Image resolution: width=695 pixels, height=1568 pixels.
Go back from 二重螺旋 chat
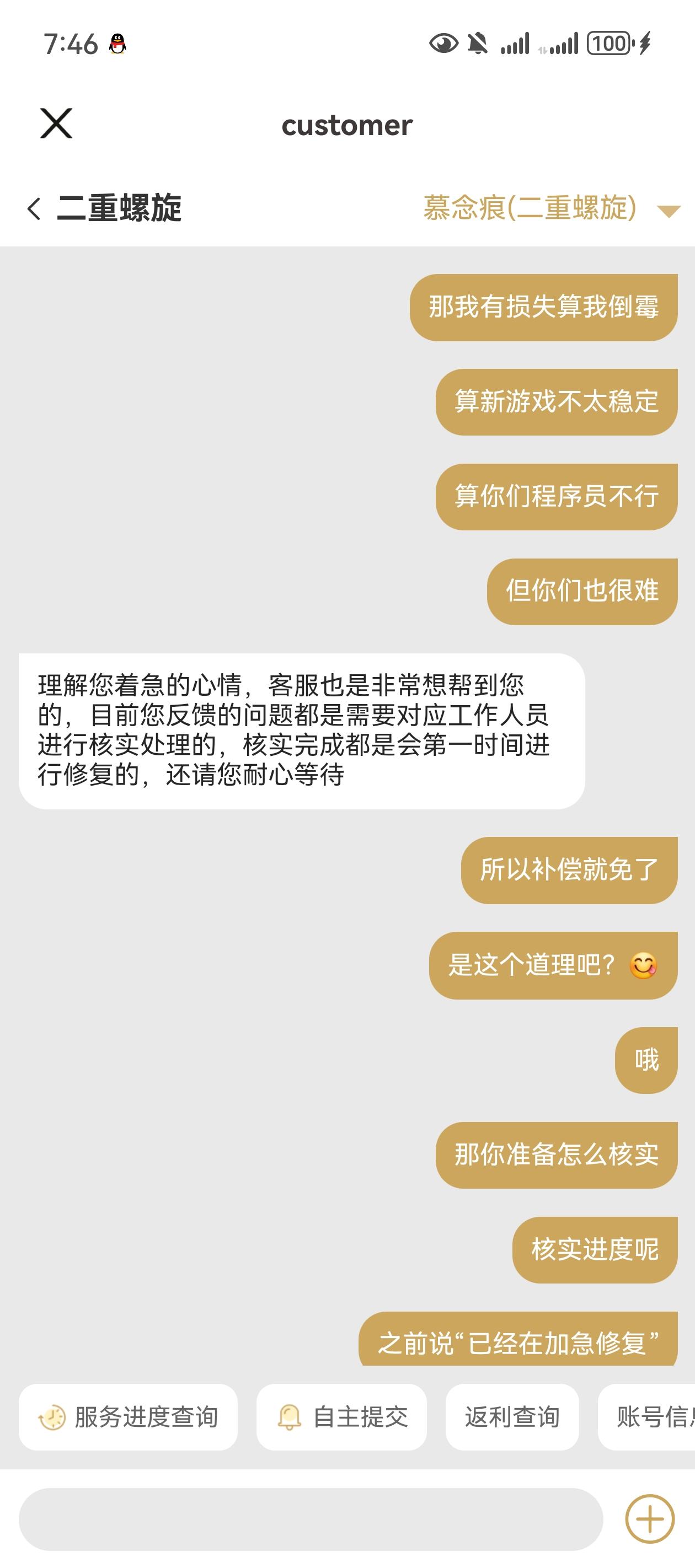pos(34,208)
